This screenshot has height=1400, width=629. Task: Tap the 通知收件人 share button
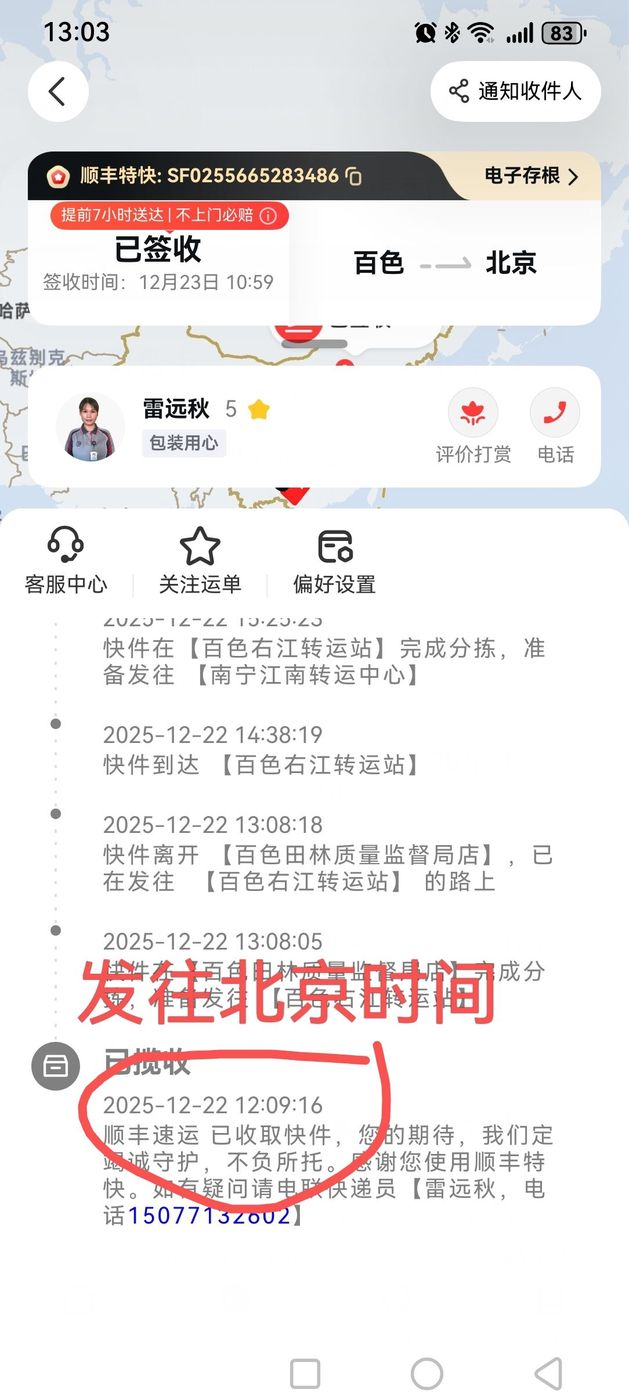pyautogui.click(x=515, y=92)
